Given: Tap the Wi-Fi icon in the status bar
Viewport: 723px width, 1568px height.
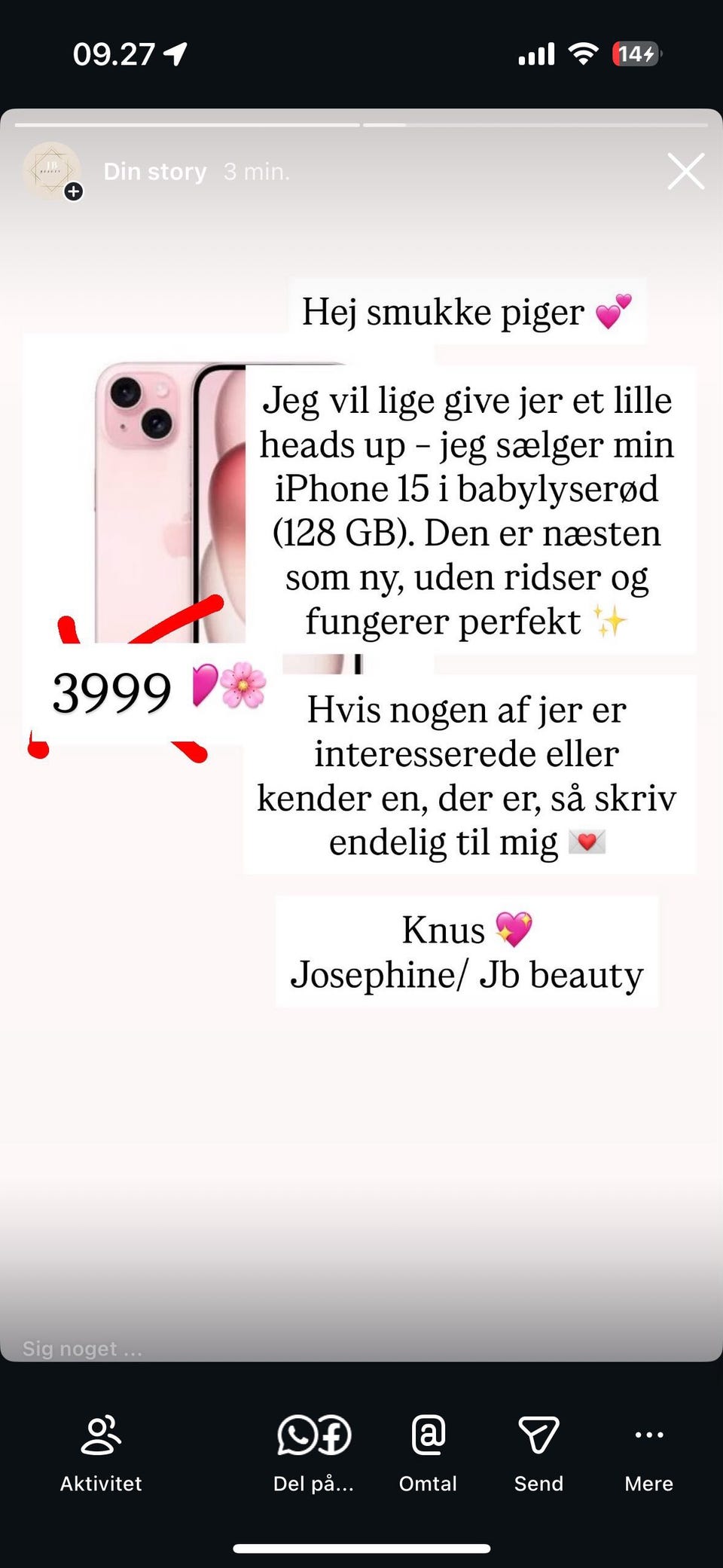Looking at the screenshot, I should click(x=584, y=53).
